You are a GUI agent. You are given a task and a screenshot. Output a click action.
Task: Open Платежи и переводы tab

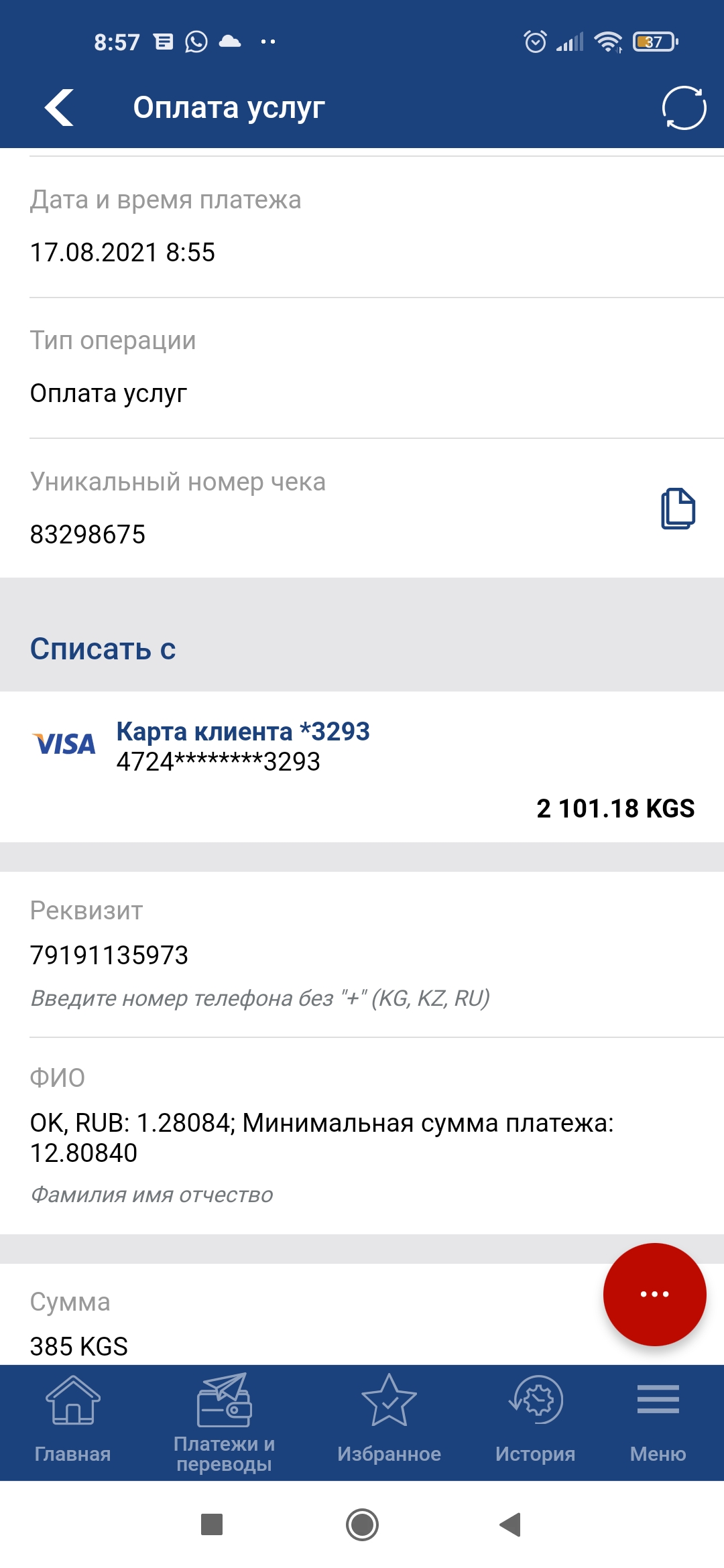coord(224,1422)
